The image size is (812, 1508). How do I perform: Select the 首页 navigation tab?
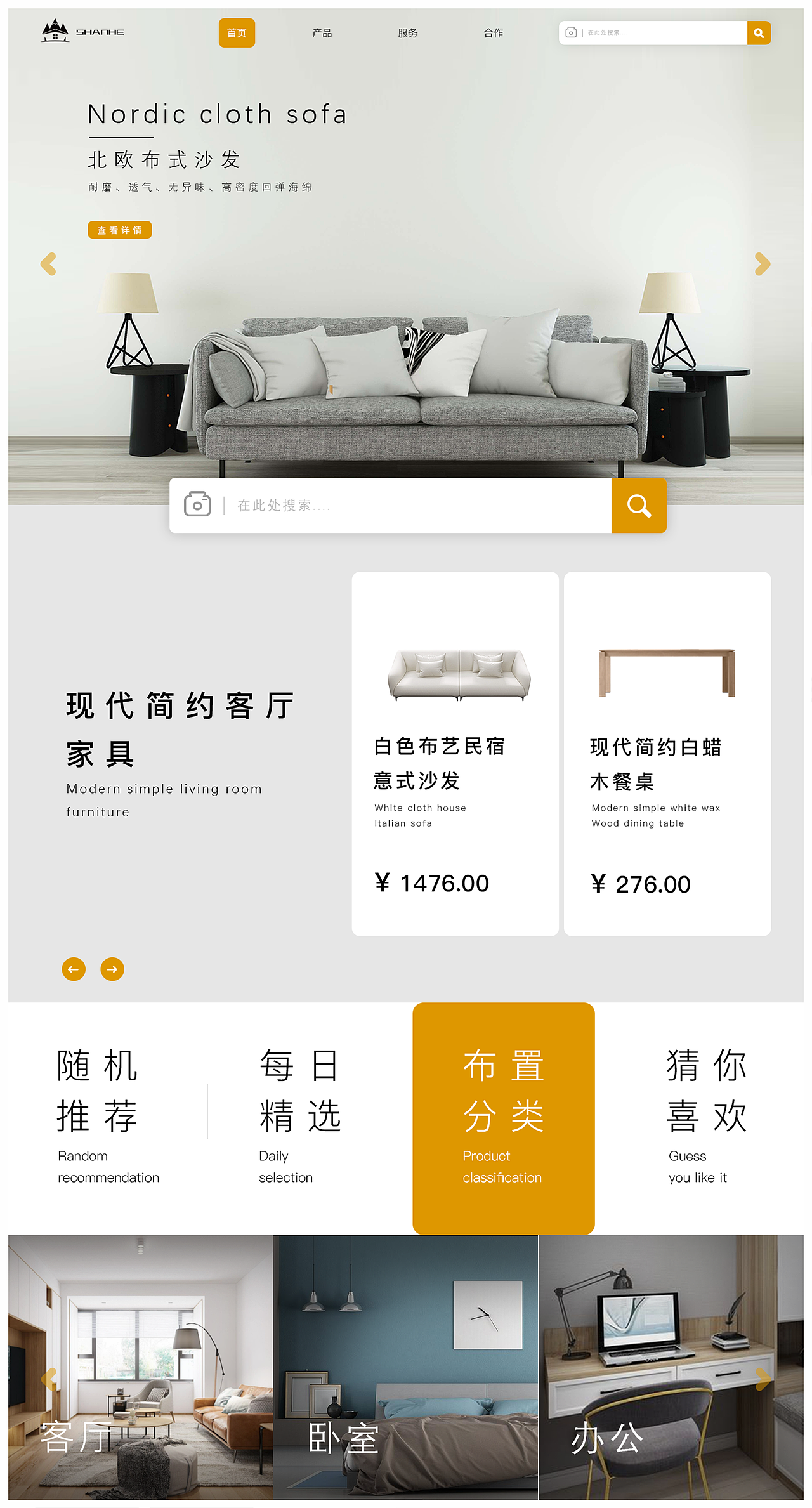[237, 33]
